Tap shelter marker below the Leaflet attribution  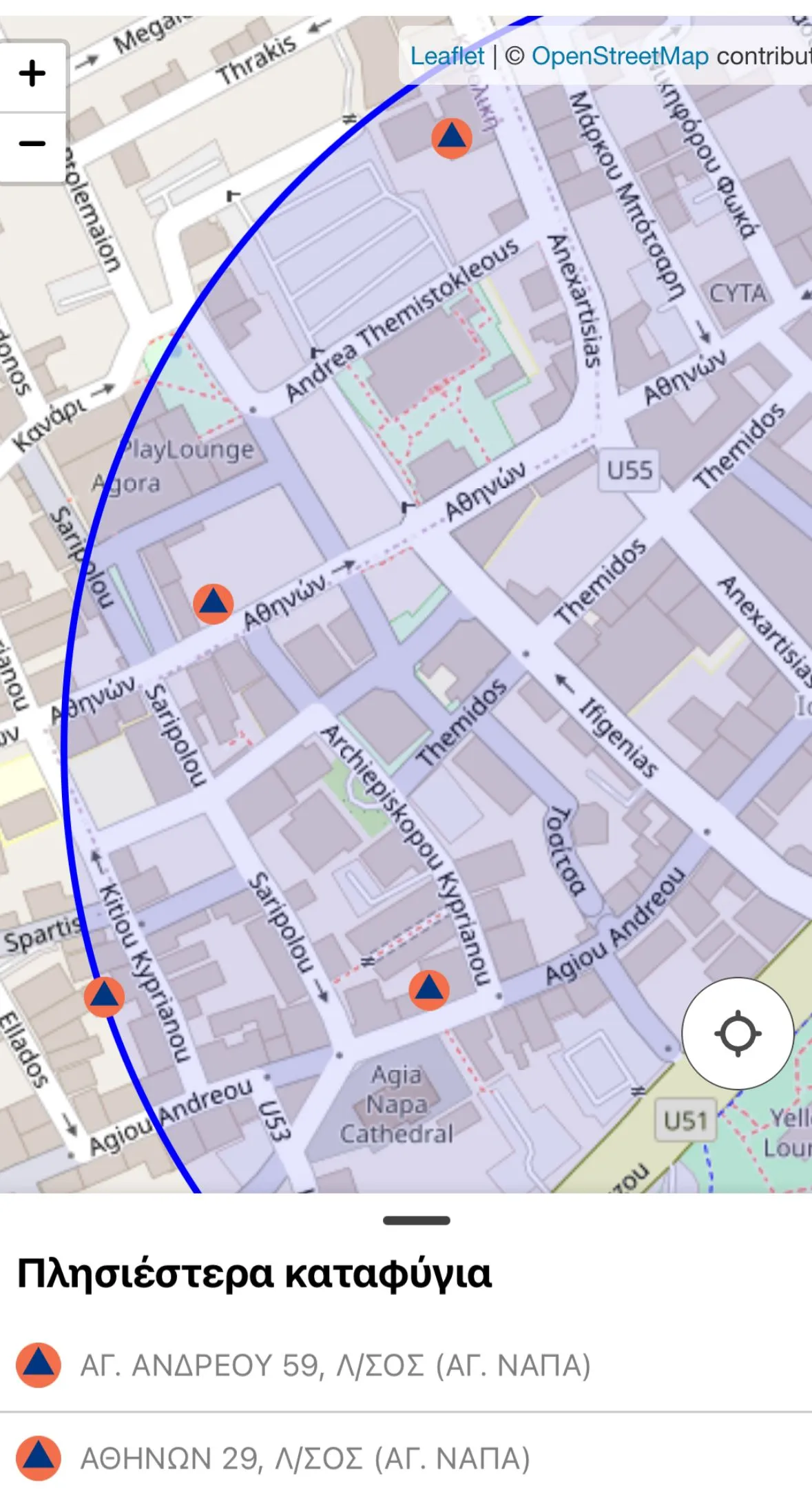point(452,137)
